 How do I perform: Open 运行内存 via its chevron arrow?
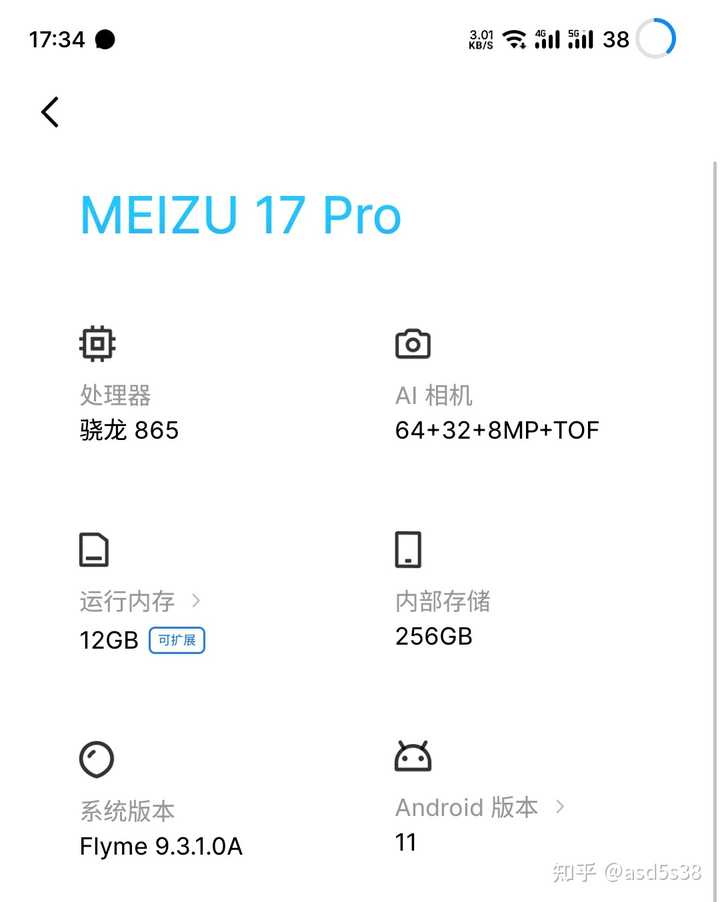pyautogui.click(x=197, y=601)
